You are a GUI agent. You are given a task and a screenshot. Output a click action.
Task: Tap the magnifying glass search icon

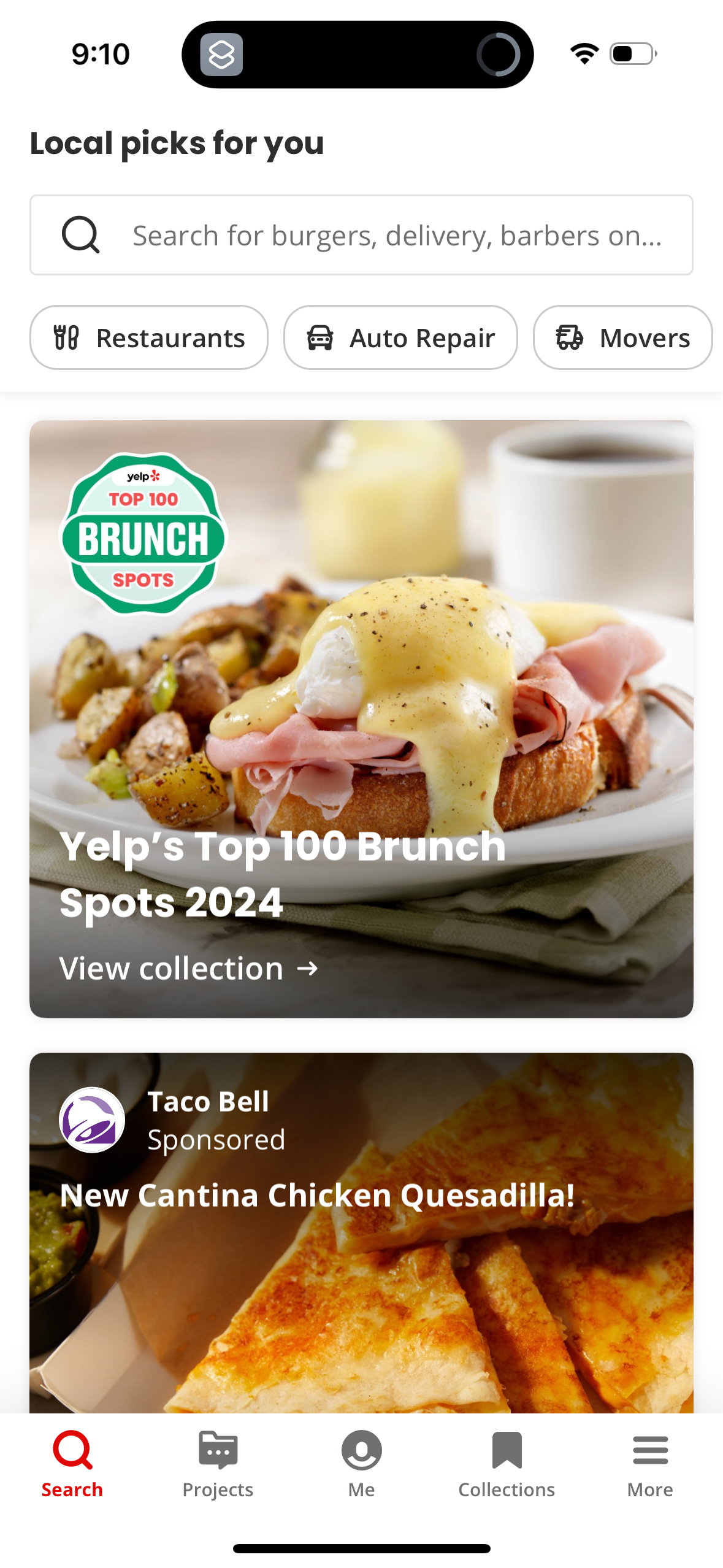tap(80, 234)
